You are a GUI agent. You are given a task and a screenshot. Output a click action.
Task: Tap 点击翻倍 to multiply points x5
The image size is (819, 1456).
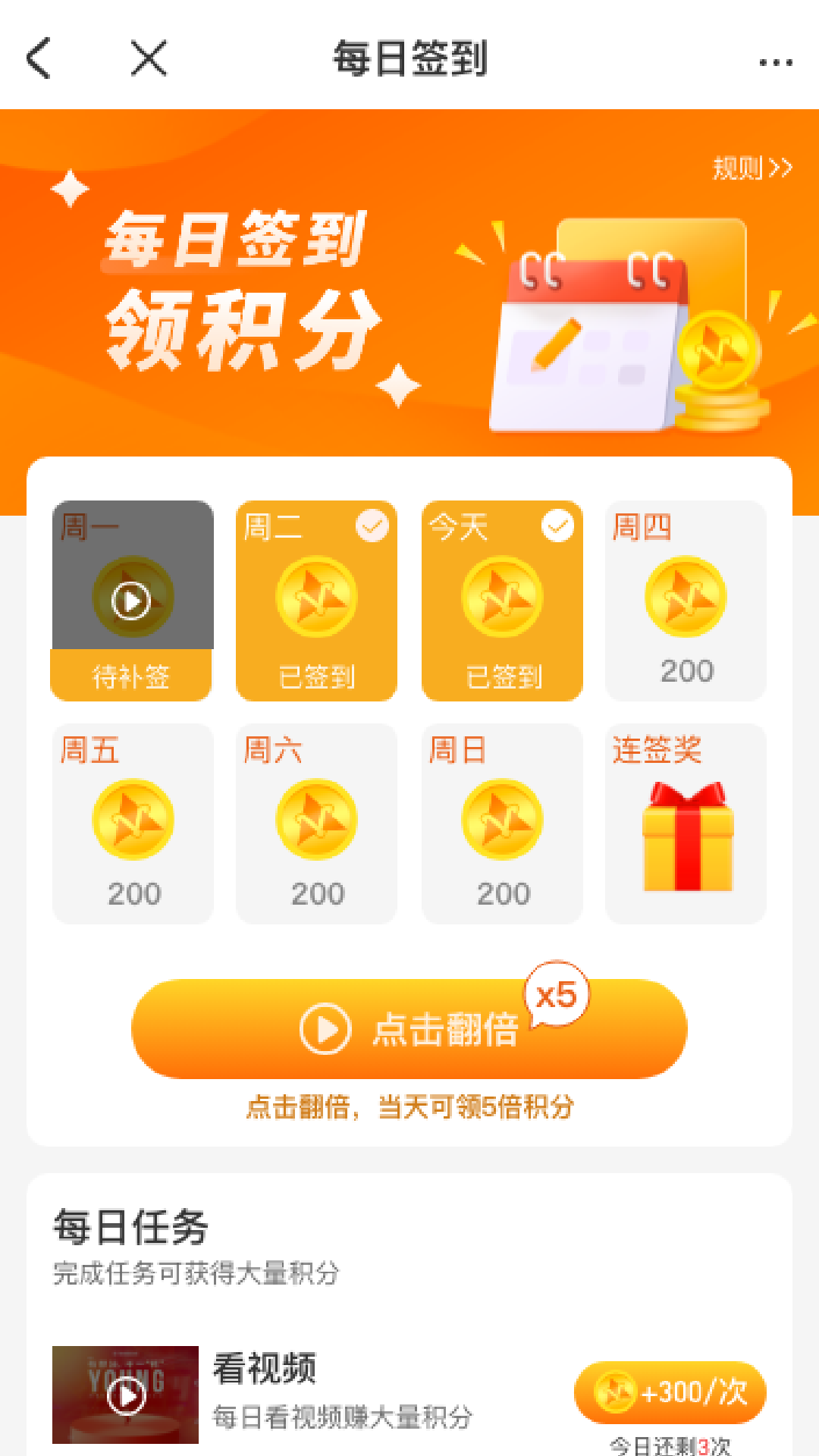(409, 1029)
